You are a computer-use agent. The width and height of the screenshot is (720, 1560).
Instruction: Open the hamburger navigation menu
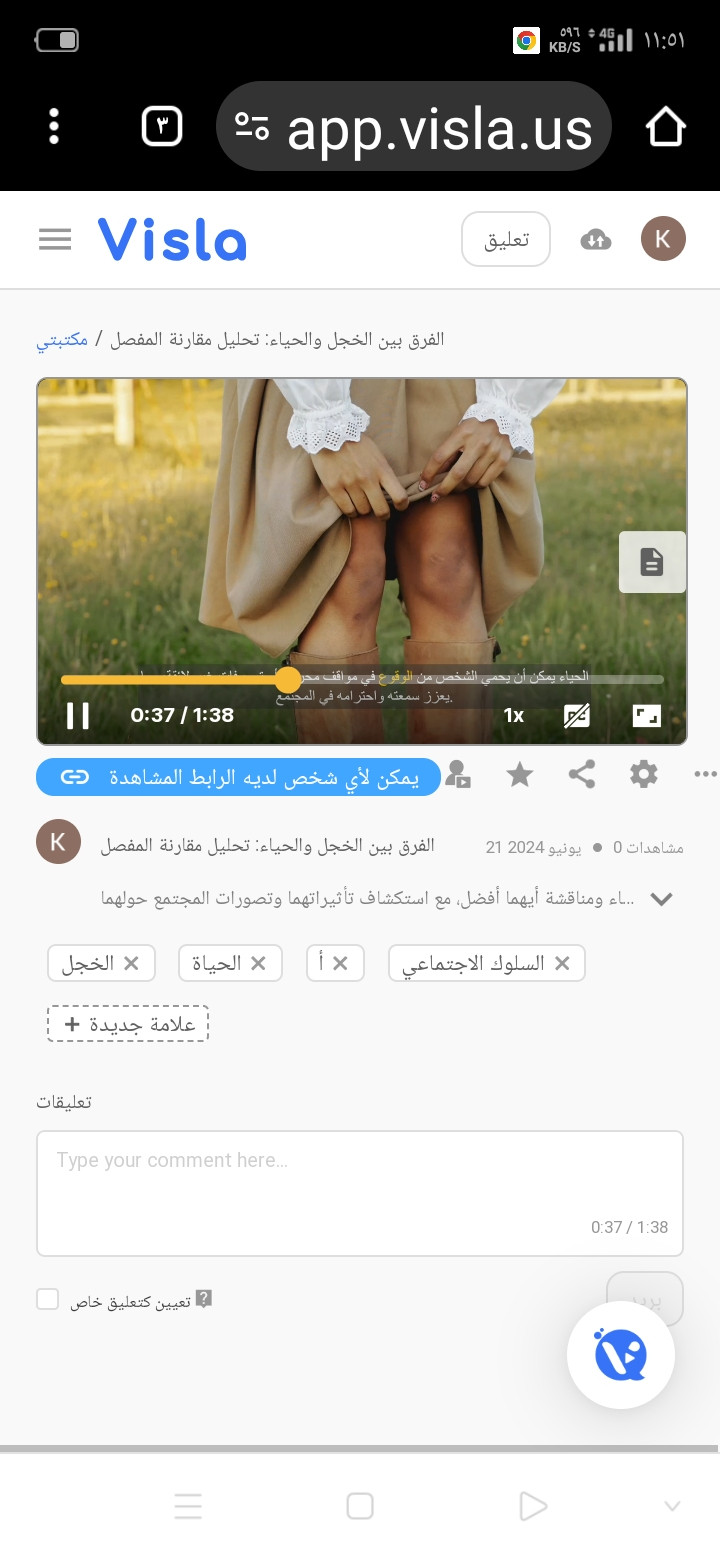pos(55,240)
